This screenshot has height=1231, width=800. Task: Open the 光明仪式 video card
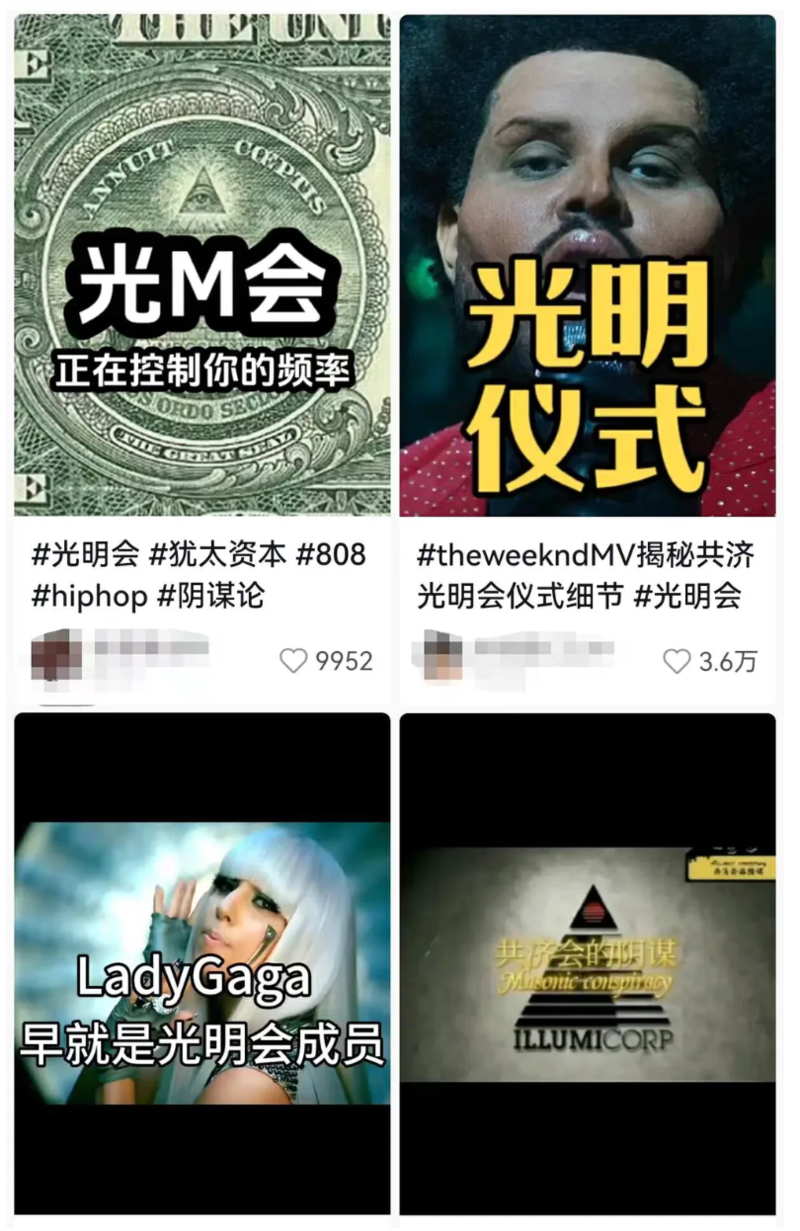point(588,265)
